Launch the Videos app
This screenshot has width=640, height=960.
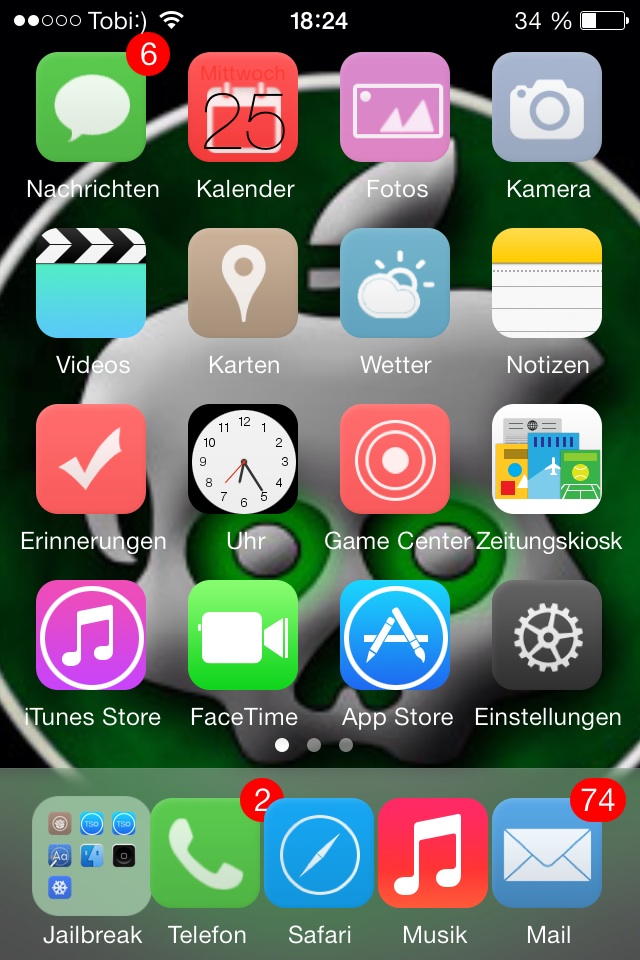91,283
